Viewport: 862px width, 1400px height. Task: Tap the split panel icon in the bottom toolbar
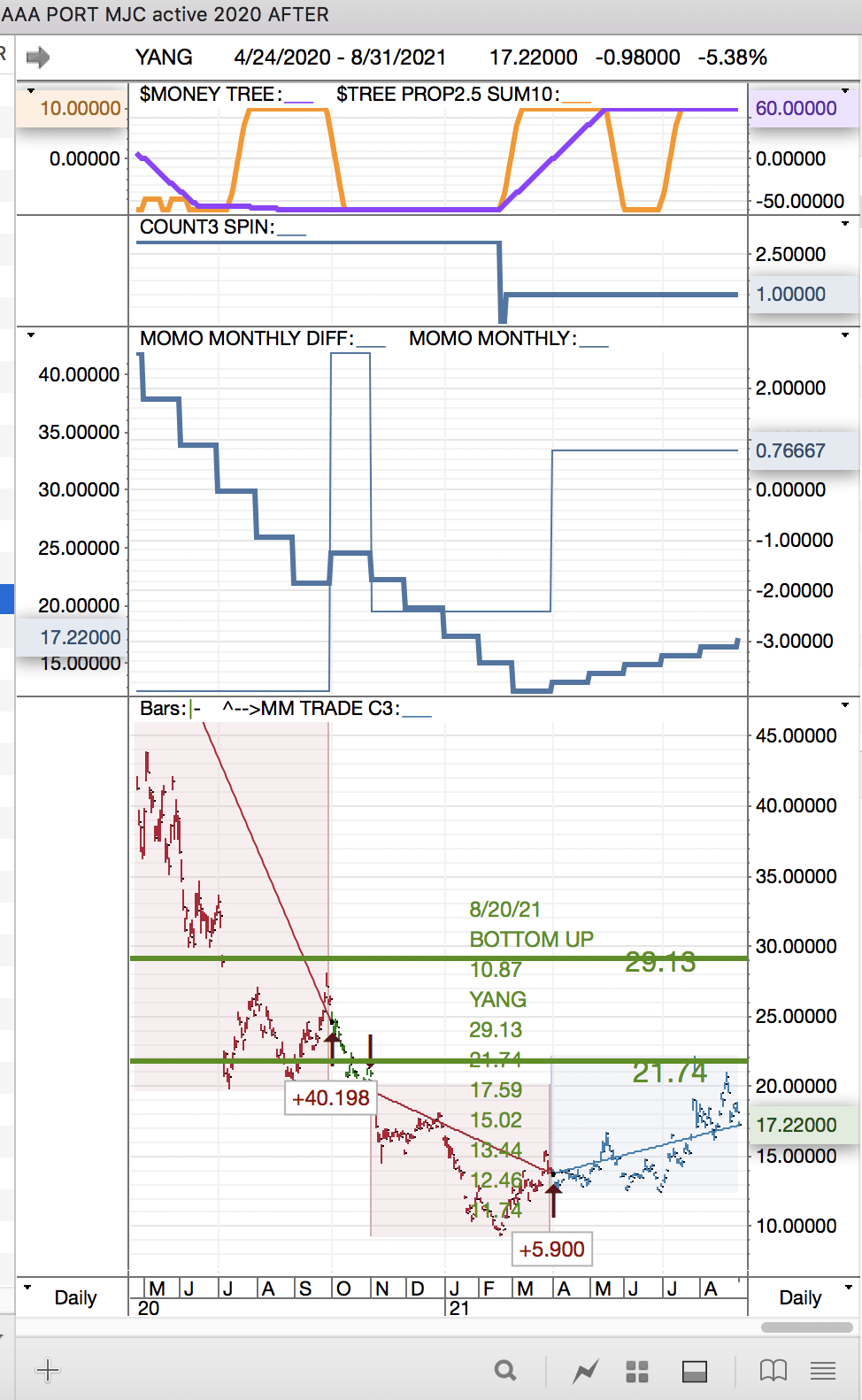695,1372
